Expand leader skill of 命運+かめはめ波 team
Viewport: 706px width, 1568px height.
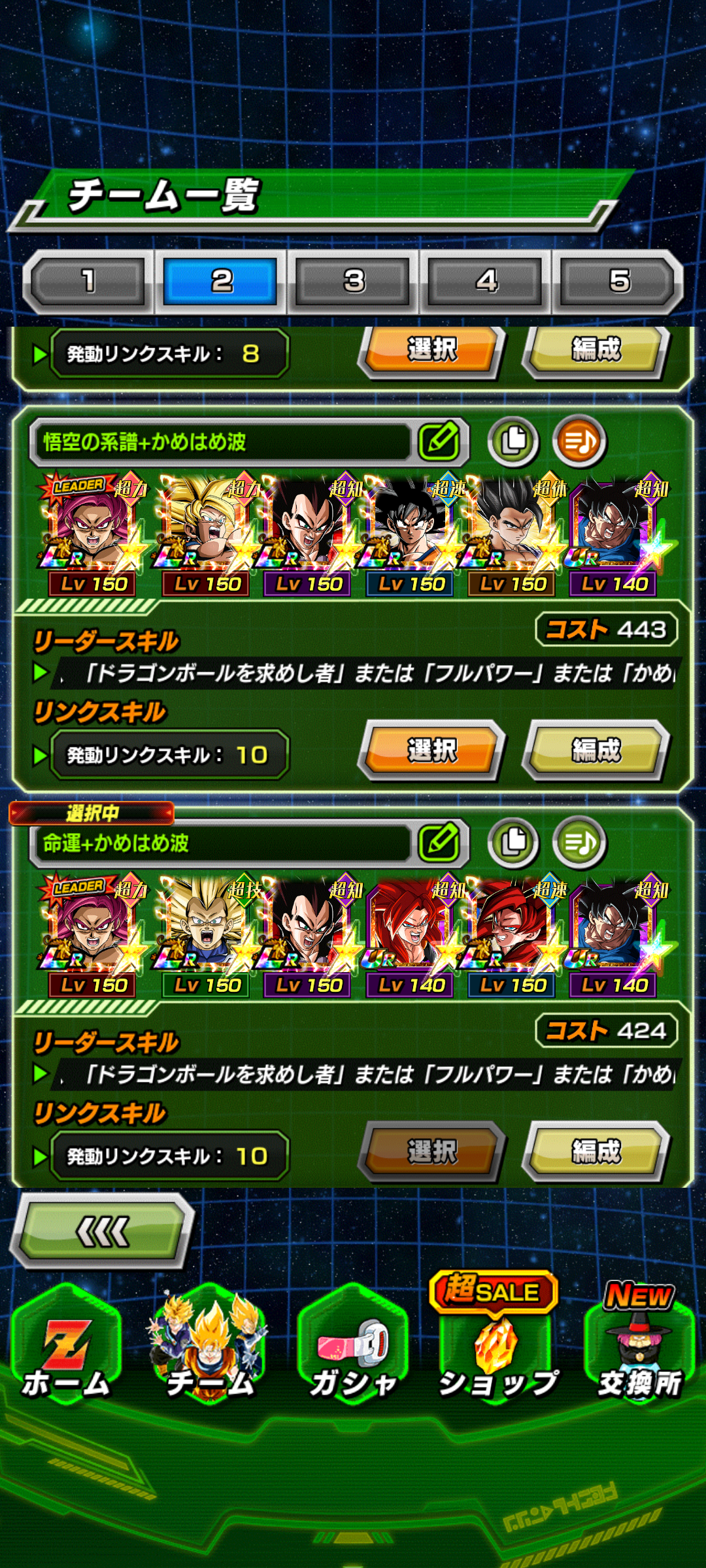pos(41,1073)
